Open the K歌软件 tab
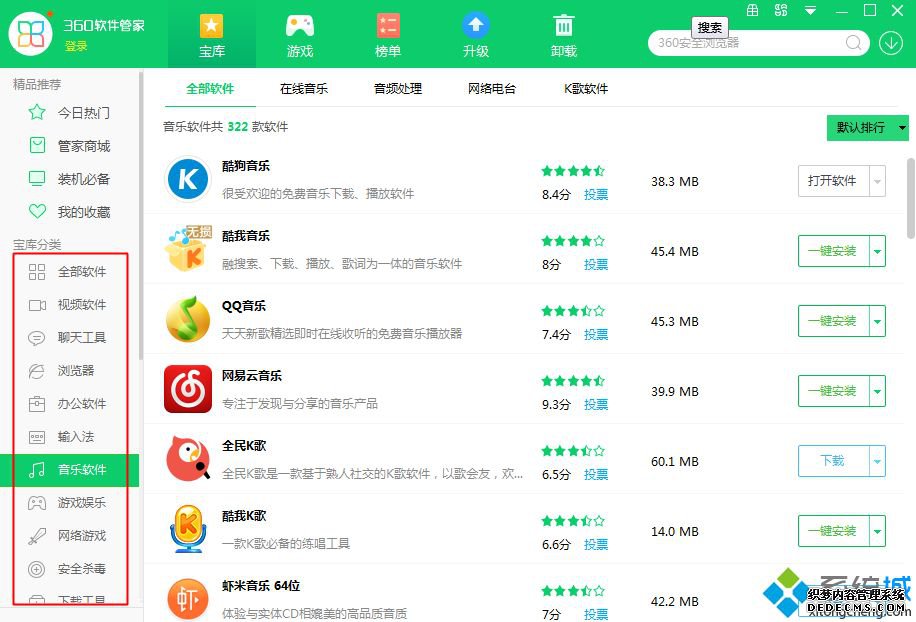Screen dimensions: 916x622 (x=586, y=89)
